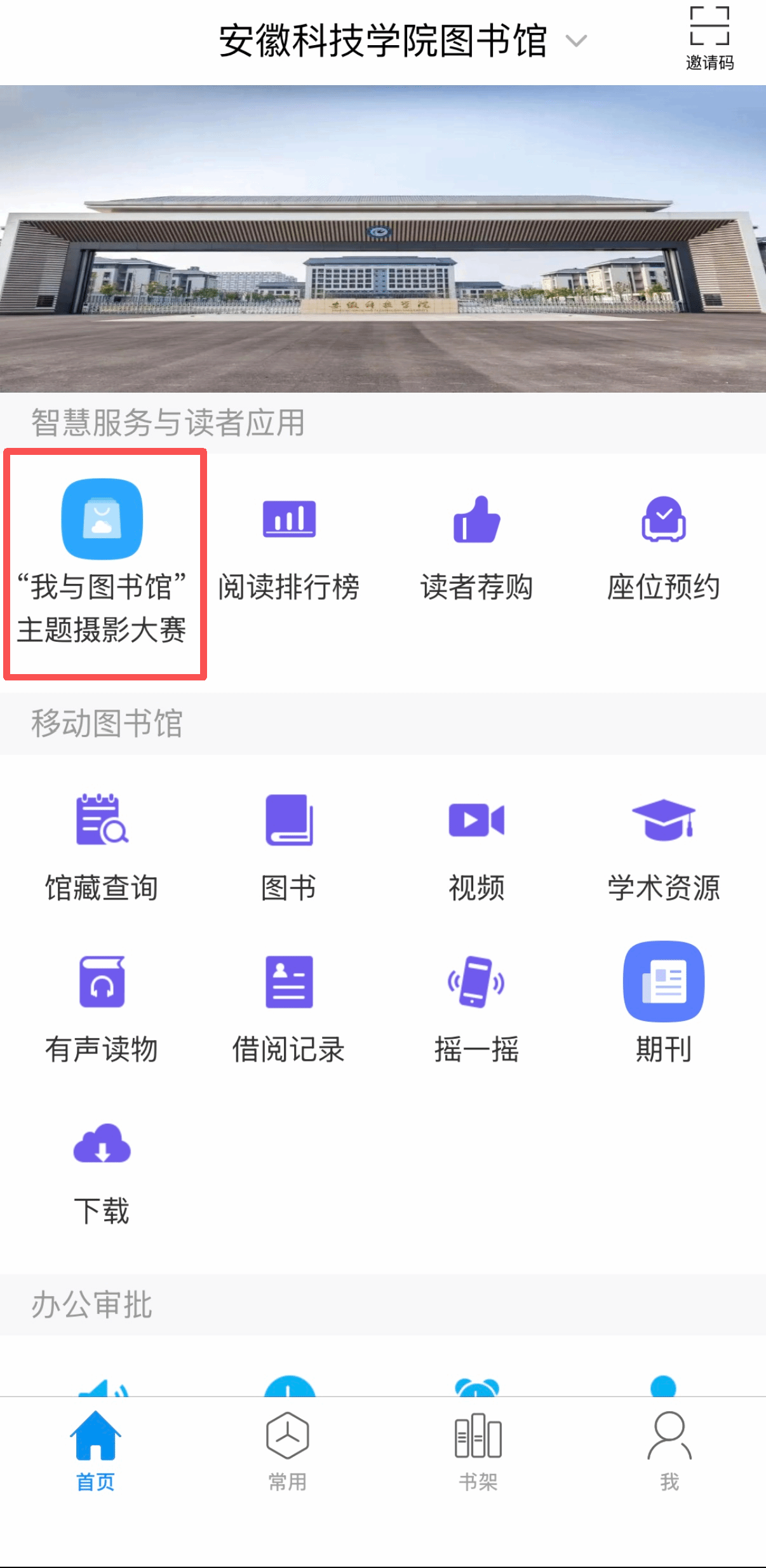The height and width of the screenshot is (1568, 766).
Task: Open the 图书 section
Action: coord(289,845)
